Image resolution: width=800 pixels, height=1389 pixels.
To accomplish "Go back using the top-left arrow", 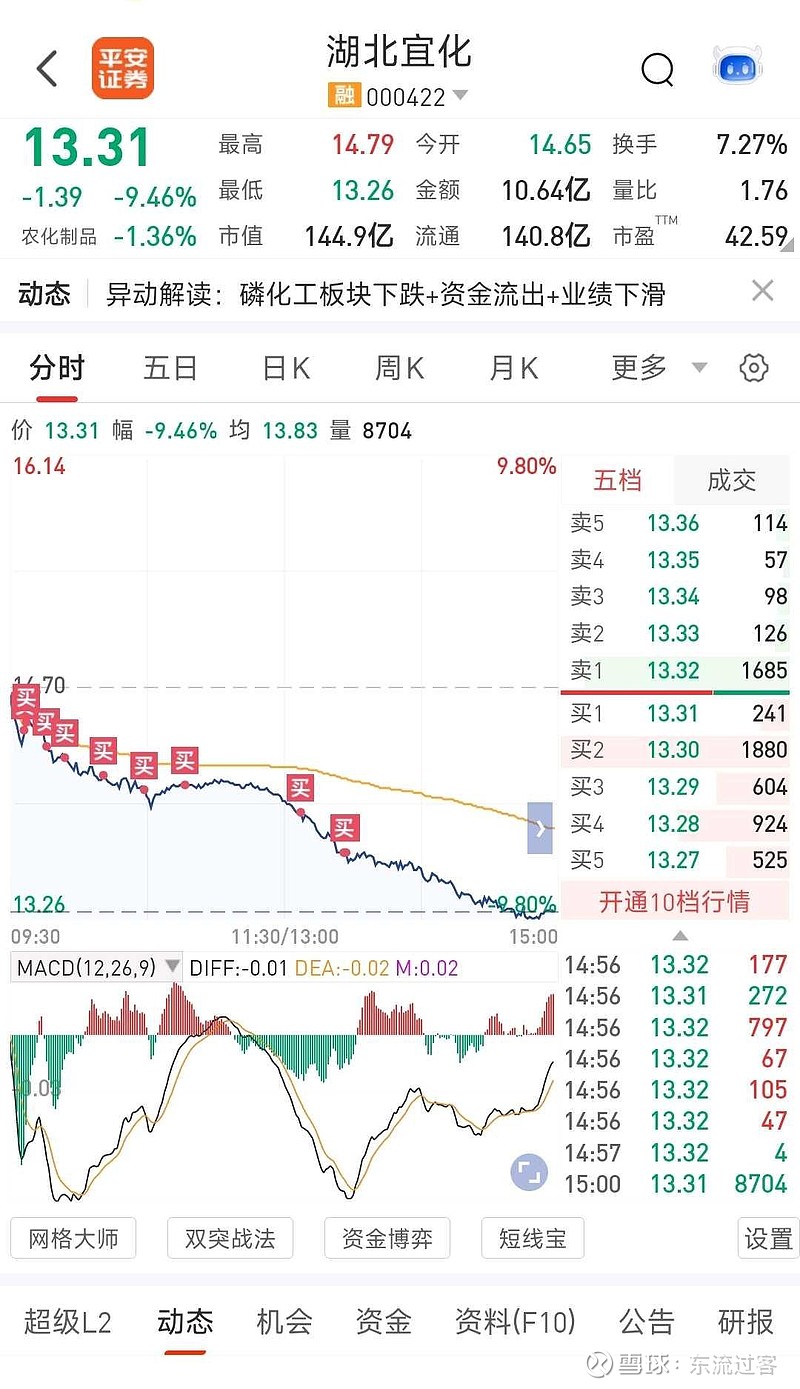I will pyautogui.click(x=47, y=69).
